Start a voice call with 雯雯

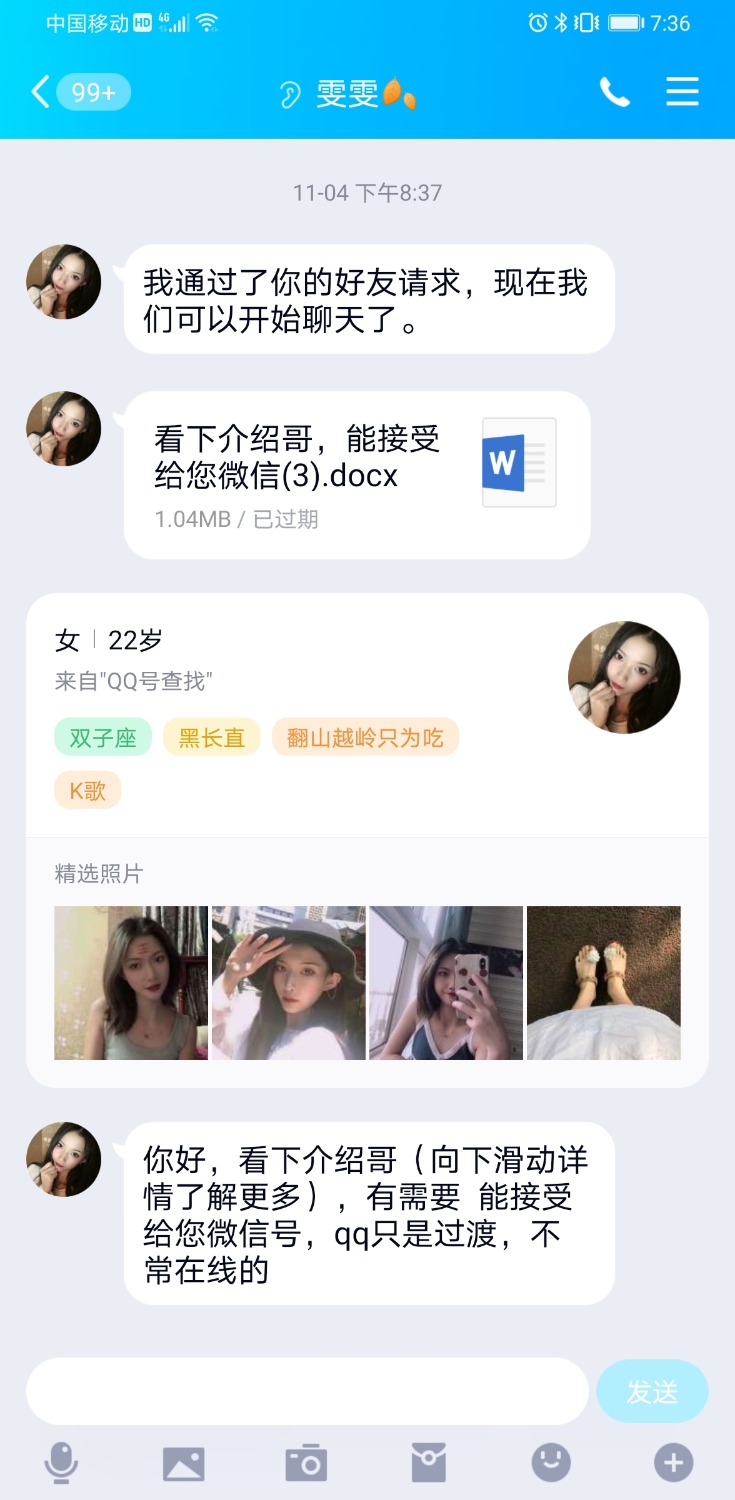615,91
